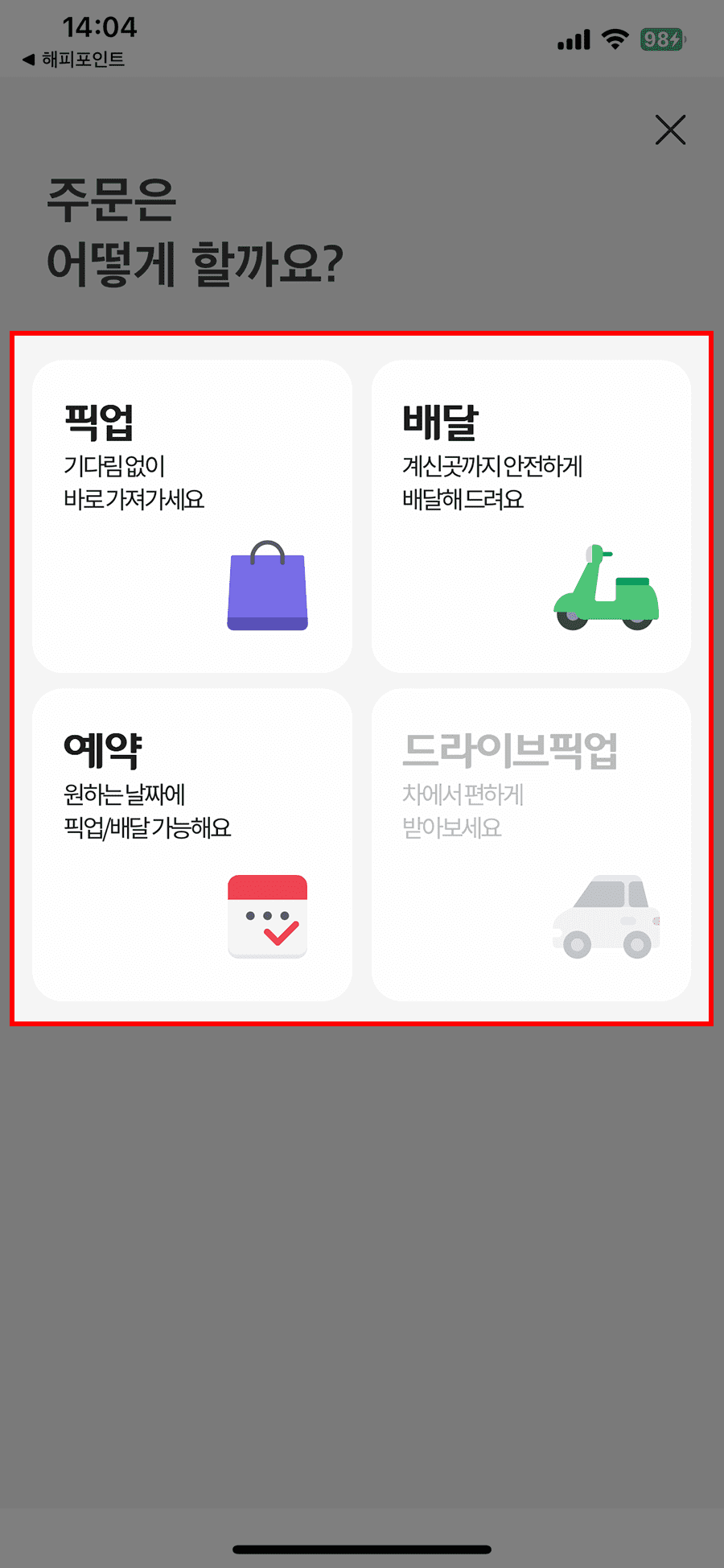Tap the 원하는 날짜에 reservation description
This screenshot has height=1568, width=724.
point(125,795)
